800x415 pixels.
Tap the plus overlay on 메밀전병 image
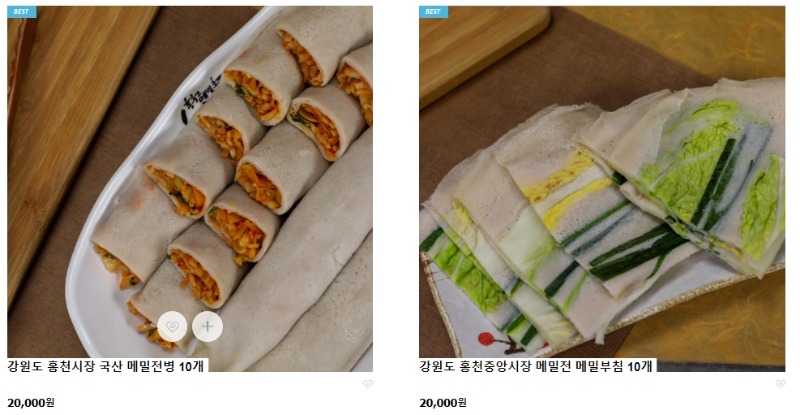point(207,326)
